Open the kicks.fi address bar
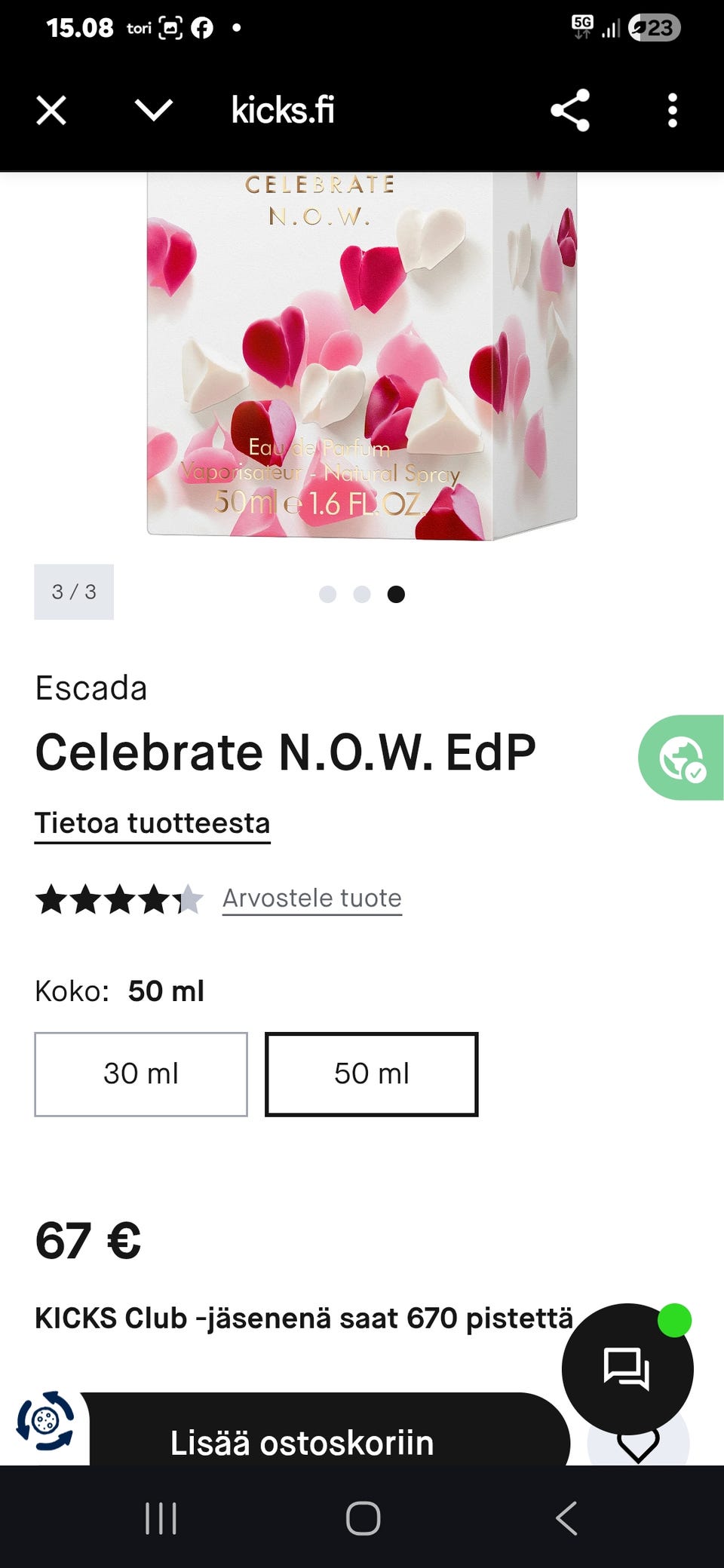This screenshot has height=1568, width=724. [x=284, y=110]
